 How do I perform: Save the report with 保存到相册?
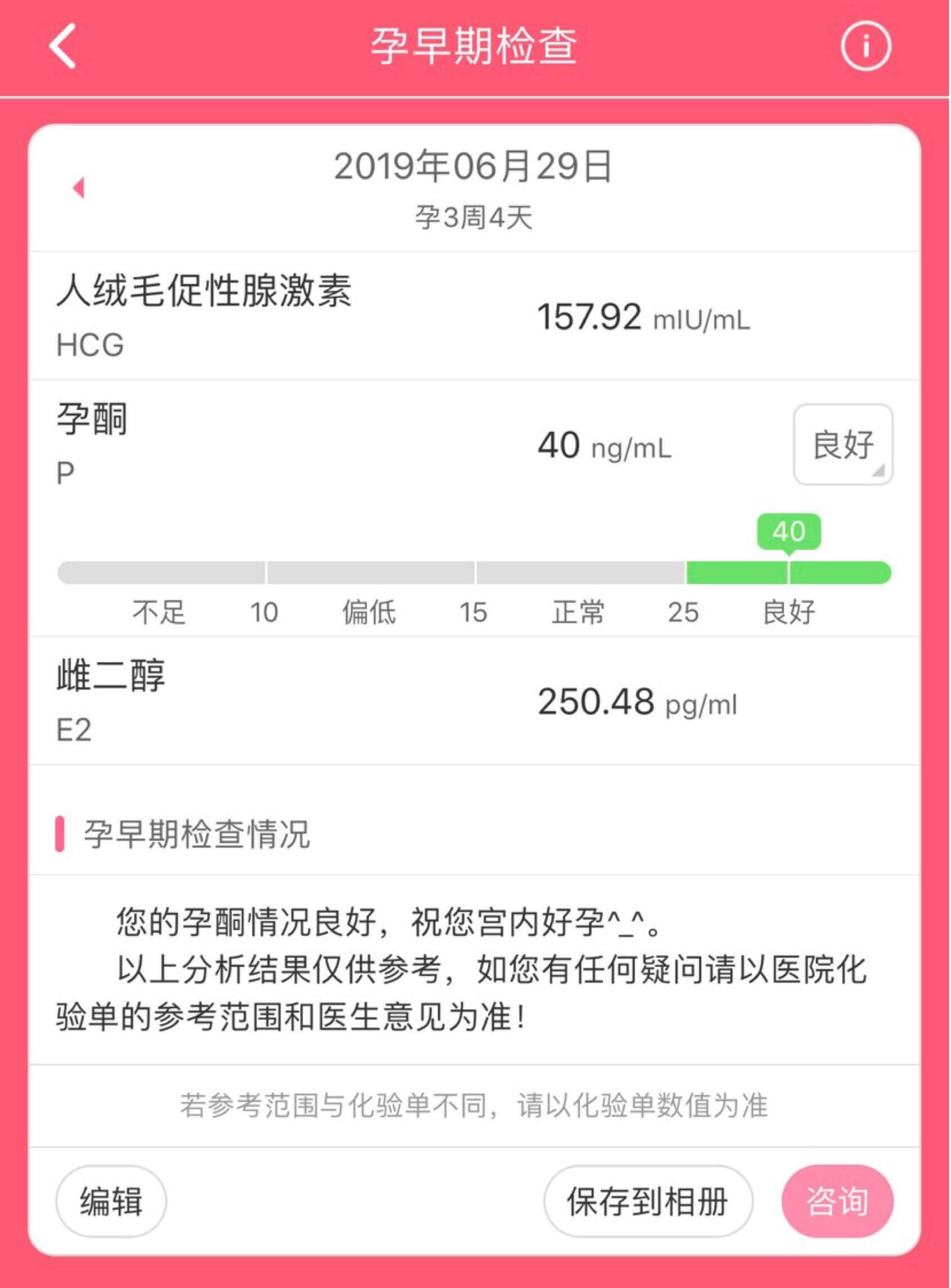(648, 1201)
